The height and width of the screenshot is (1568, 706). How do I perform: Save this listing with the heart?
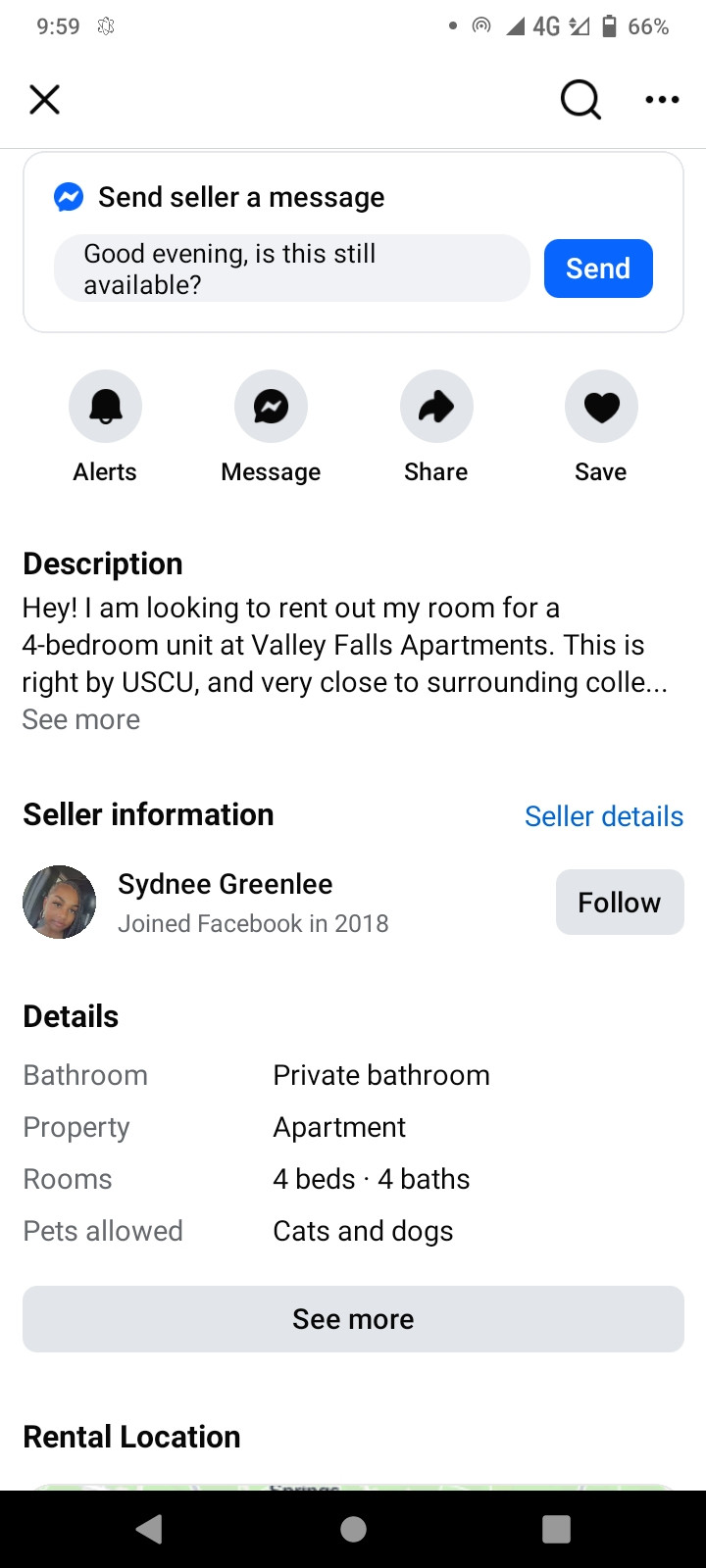pyautogui.click(x=601, y=407)
